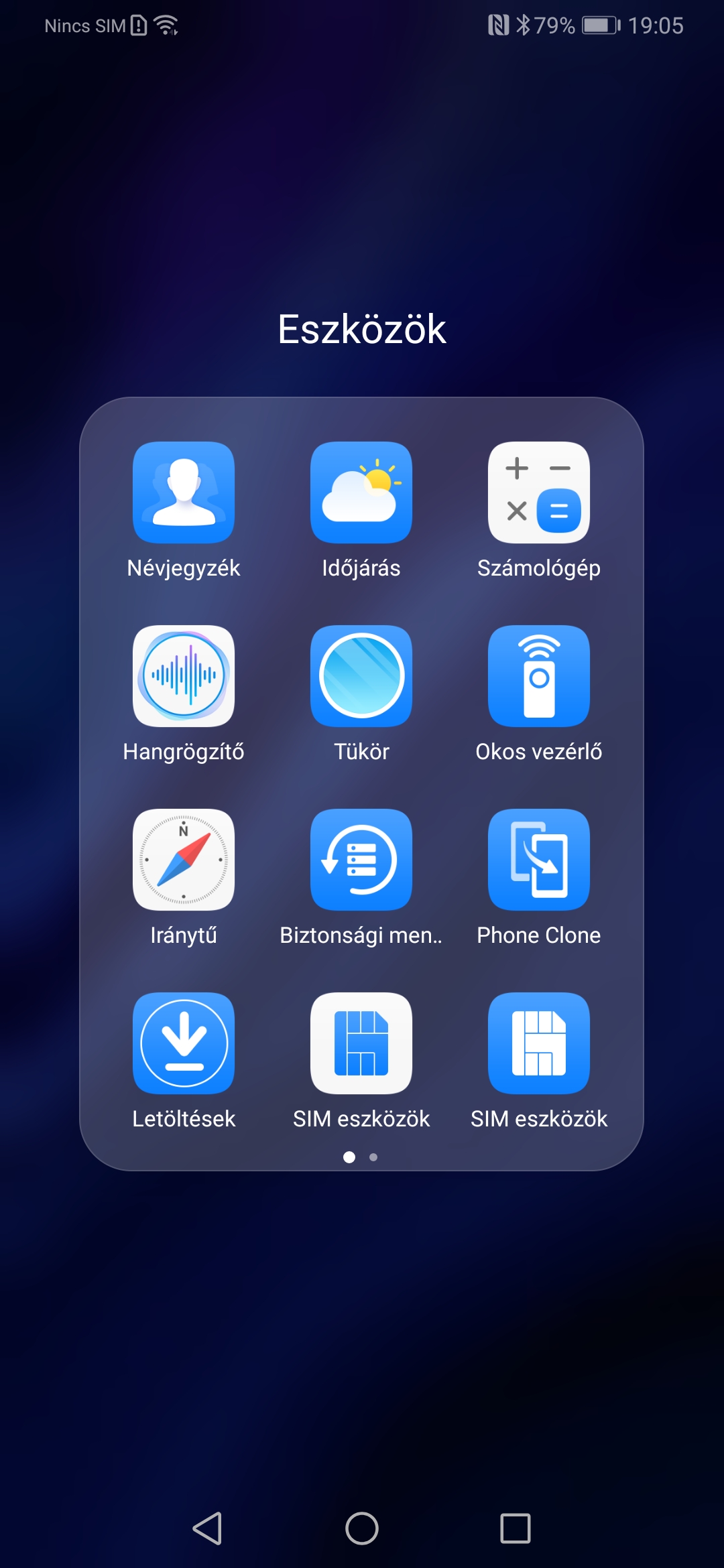Screen dimensions: 724x1568
Task: Launch Phone Clone
Action: coord(539,860)
